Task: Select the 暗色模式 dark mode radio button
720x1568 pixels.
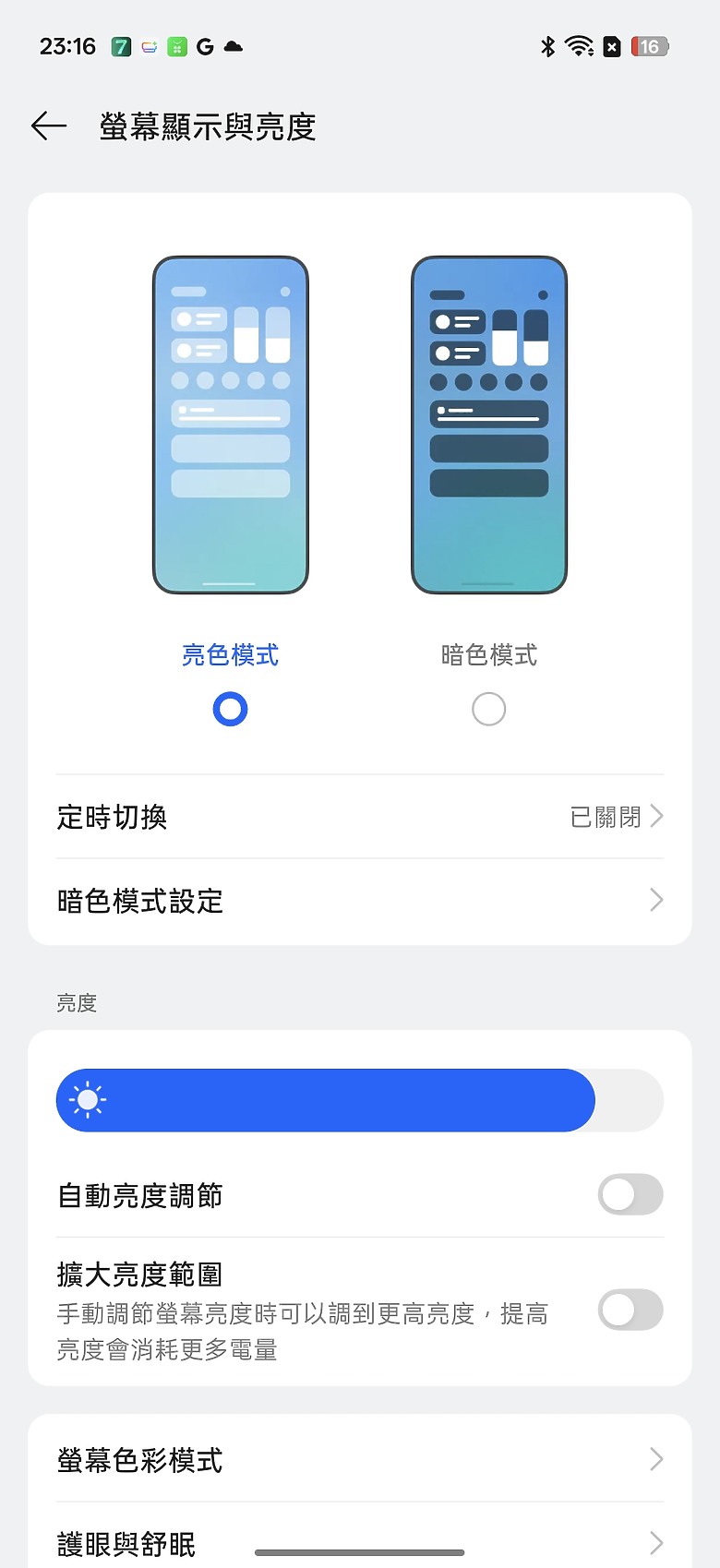Action: tap(489, 709)
